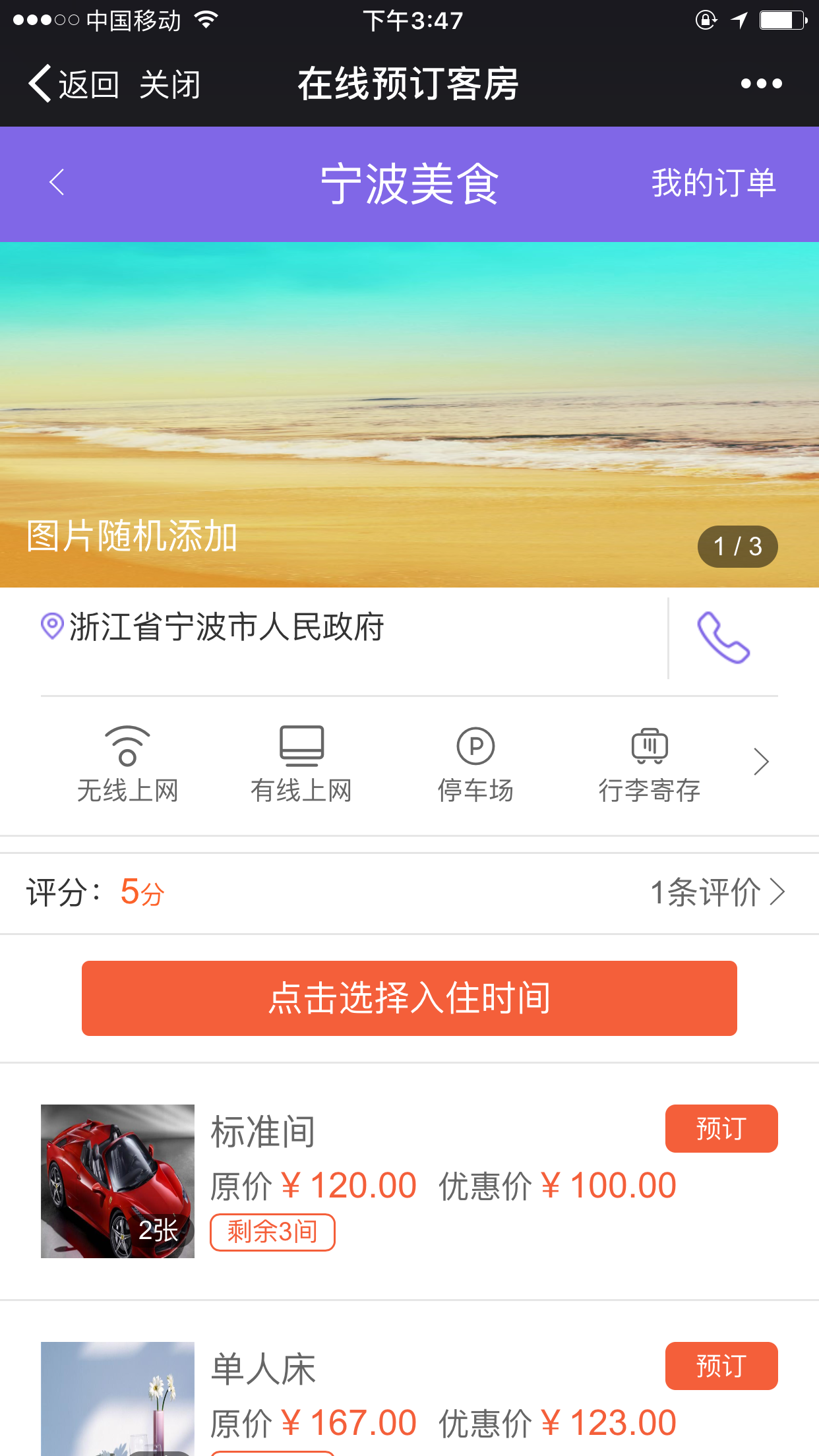819x1456 pixels.
Task: Close the page with 关闭
Action: [169, 84]
